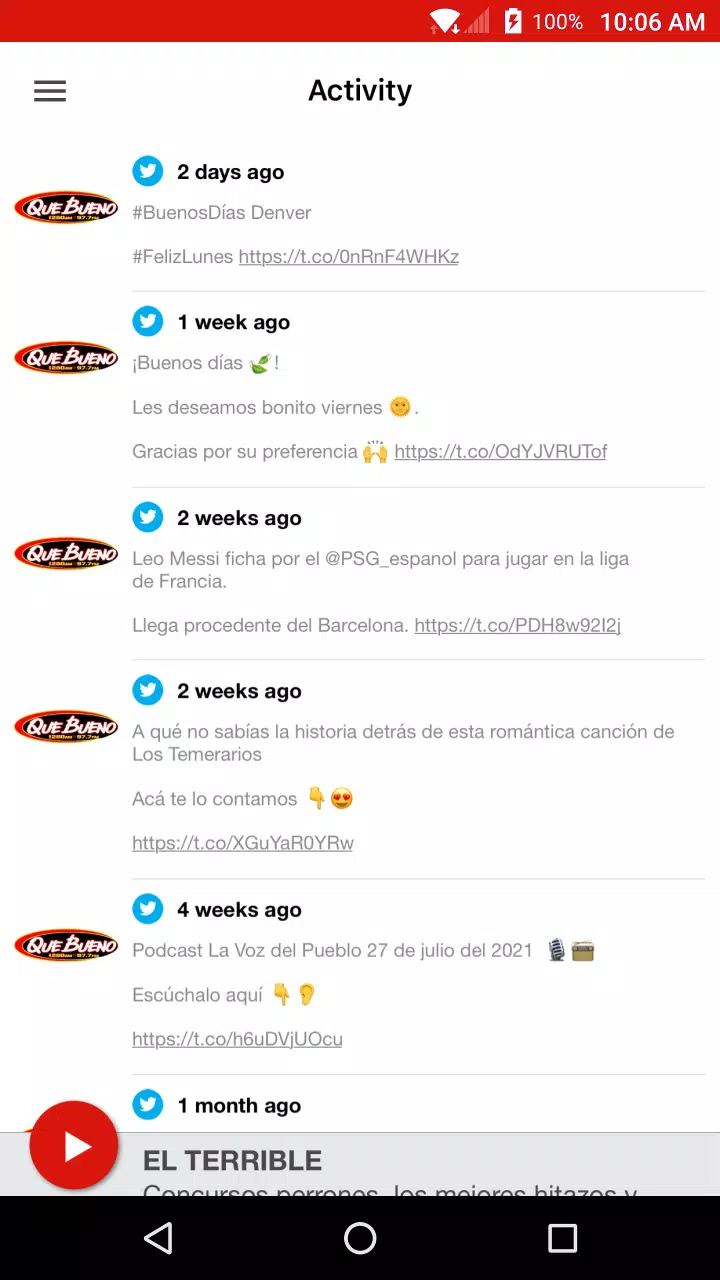
Task: Follow the link after Gracias por su preferencia
Action: coord(500,452)
